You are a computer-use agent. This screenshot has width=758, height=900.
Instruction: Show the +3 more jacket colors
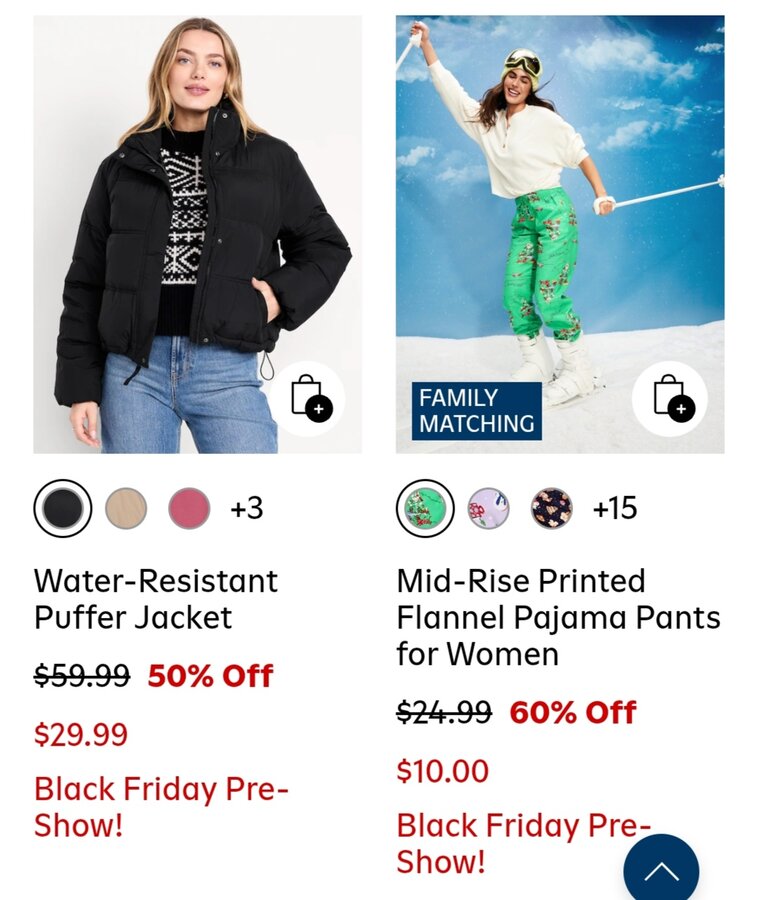(246, 508)
